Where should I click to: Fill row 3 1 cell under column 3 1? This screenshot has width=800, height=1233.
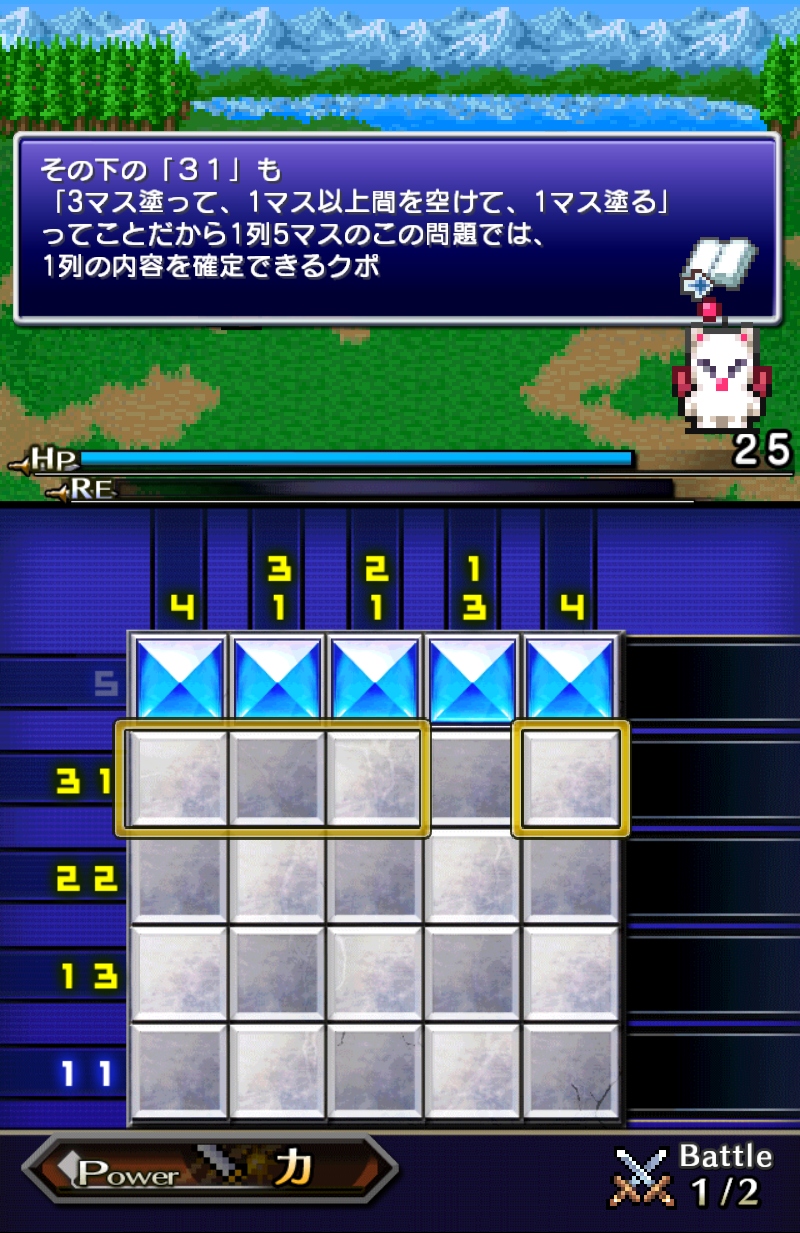click(278, 779)
